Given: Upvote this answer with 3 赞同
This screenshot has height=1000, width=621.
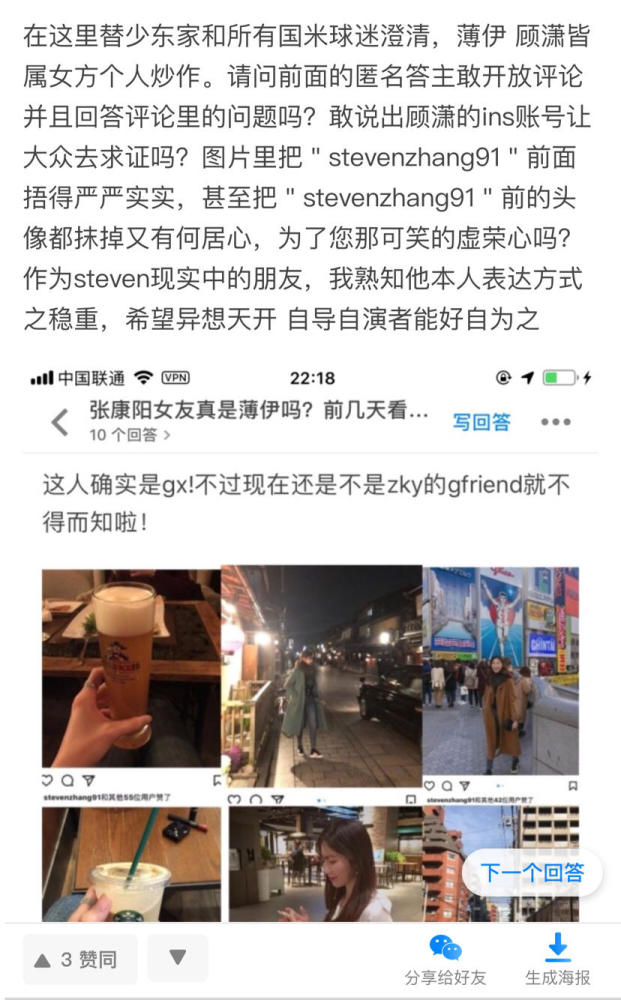Looking at the screenshot, I should pos(80,959).
